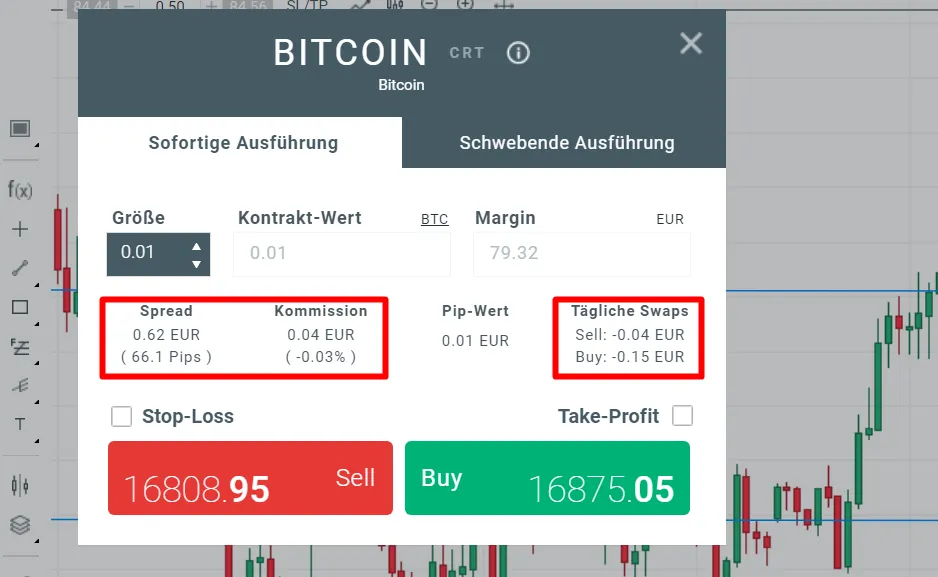Select the Sofortige Ausführung tab
This screenshot has width=938, height=577.
tap(243, 143)
